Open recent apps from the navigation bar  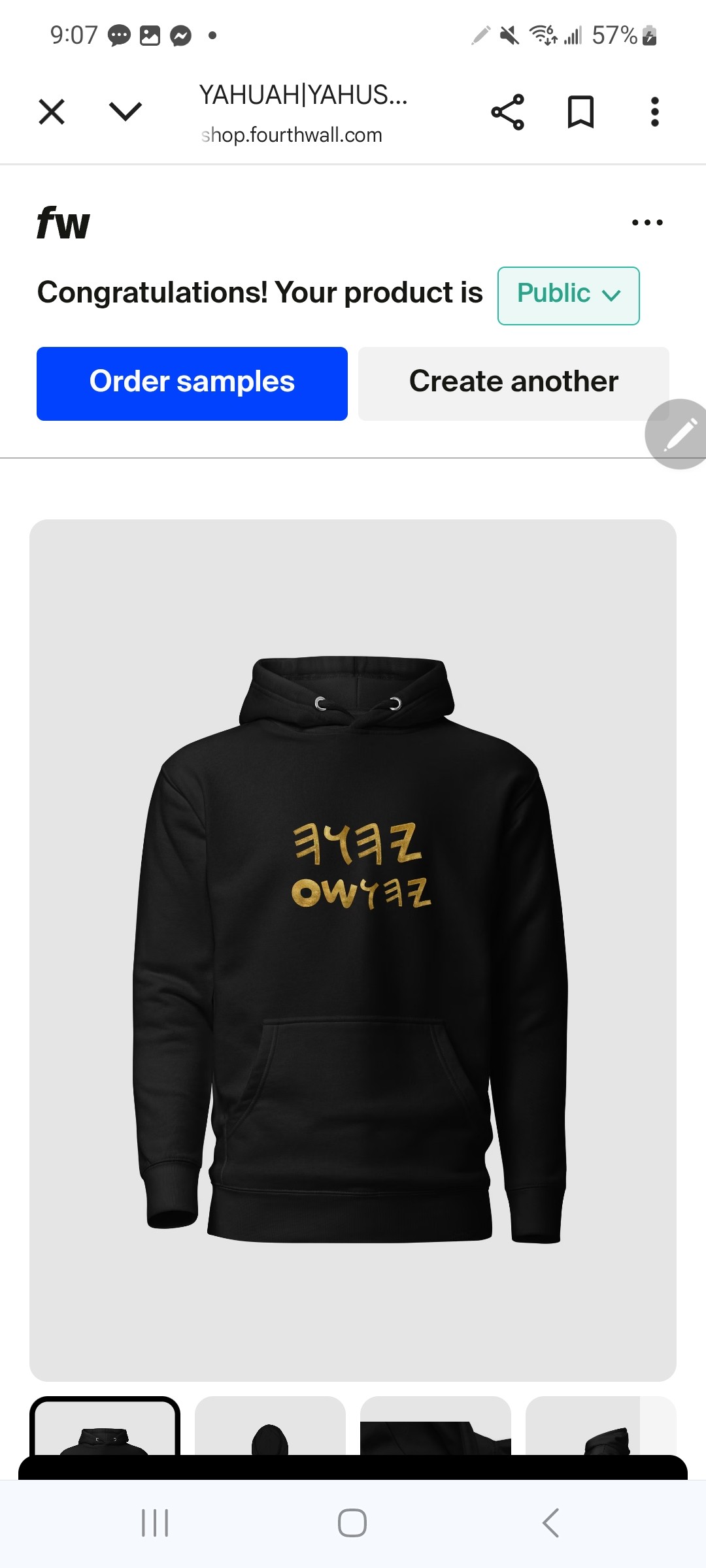pos(155,1523)
